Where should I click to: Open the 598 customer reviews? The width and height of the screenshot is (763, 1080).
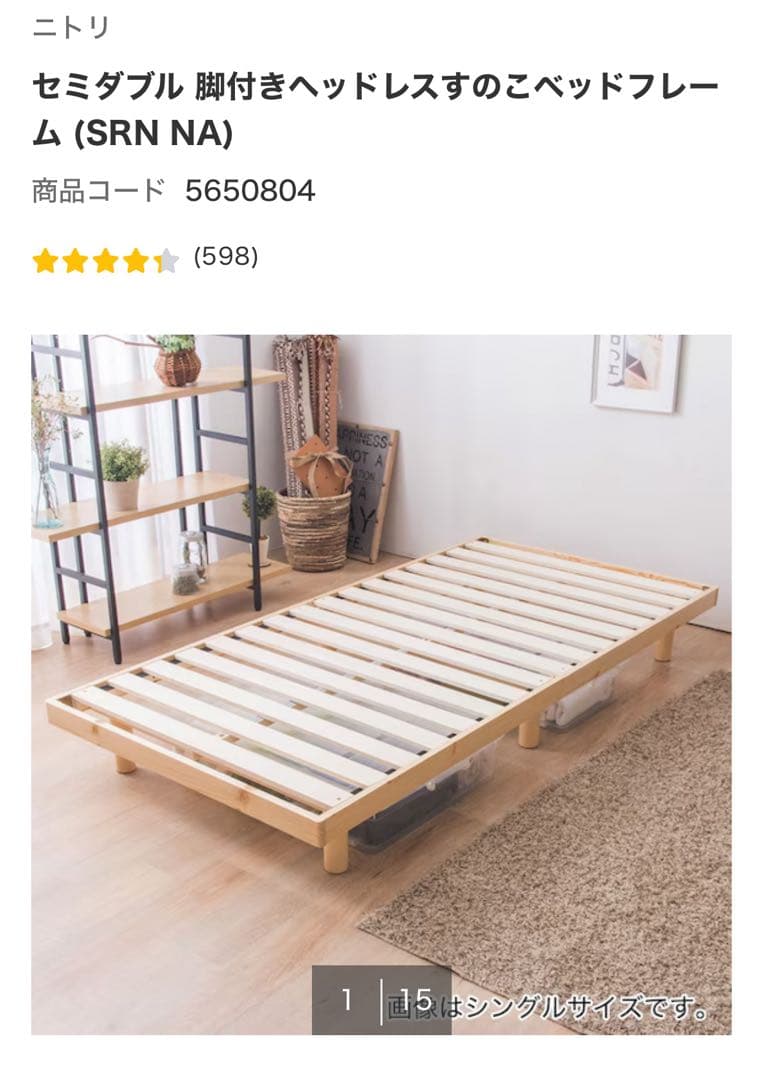click(x=224, y=257)
